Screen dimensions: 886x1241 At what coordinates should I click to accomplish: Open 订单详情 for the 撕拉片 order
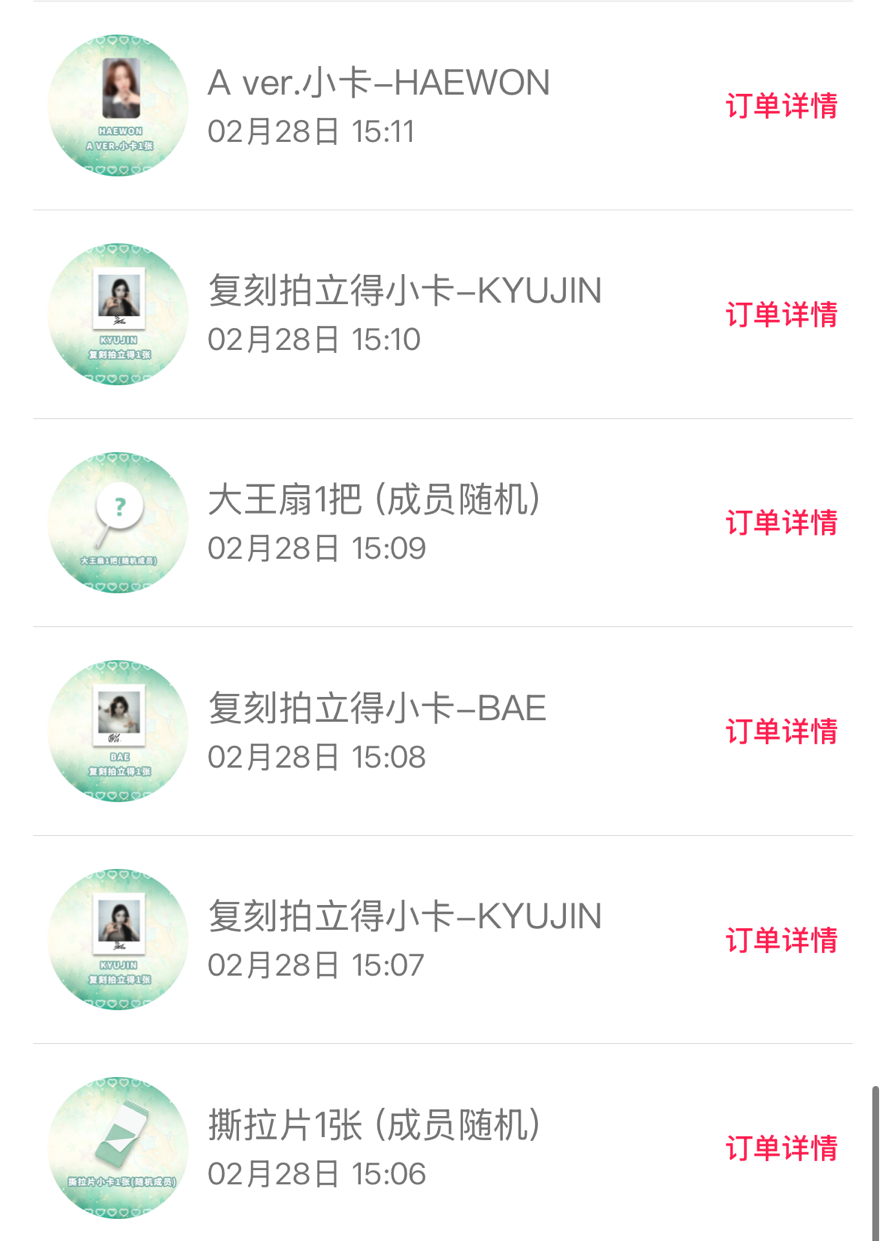(781, 1148)
